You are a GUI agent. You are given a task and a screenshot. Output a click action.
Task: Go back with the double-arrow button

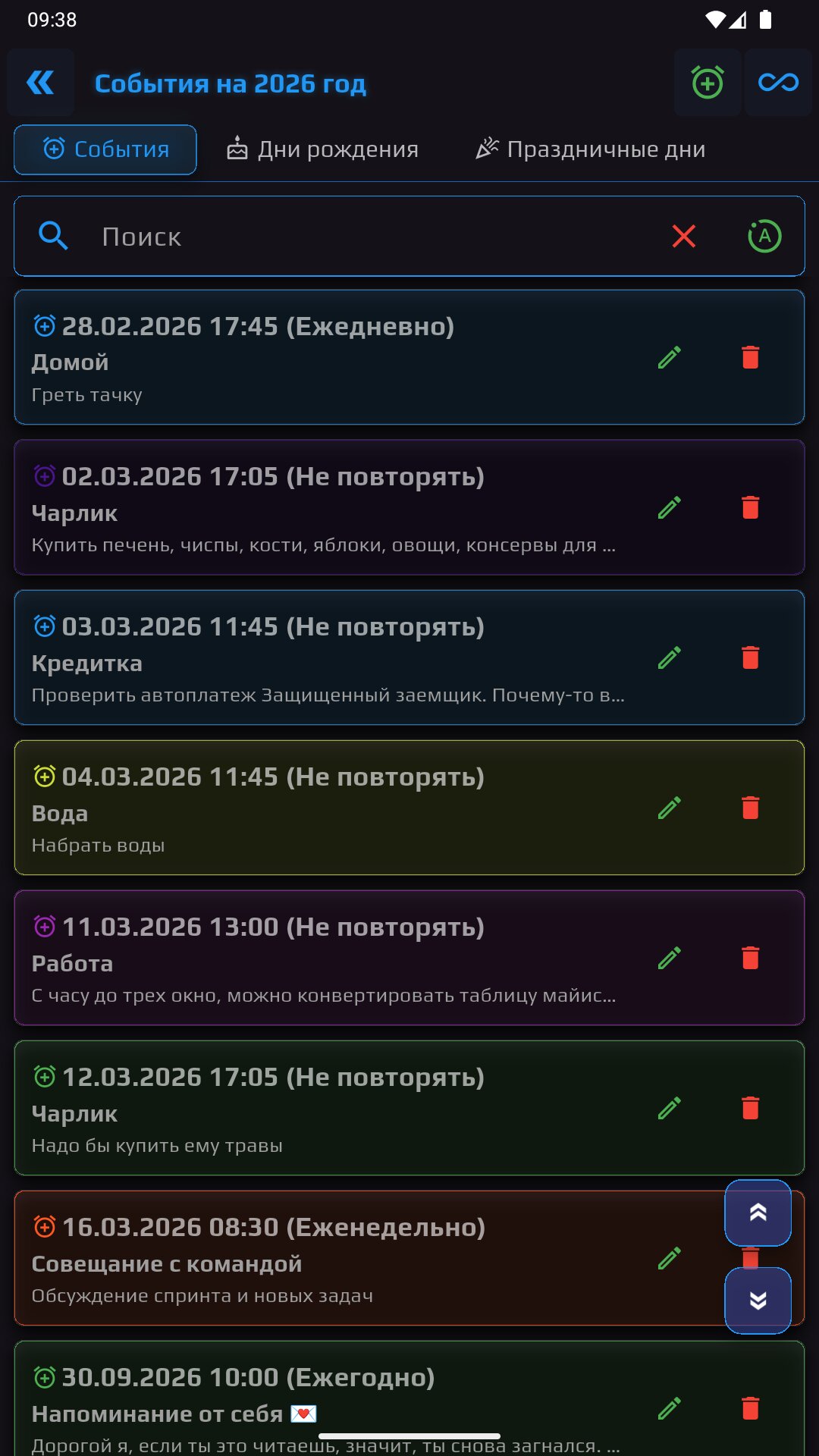(x=41, y=83)
